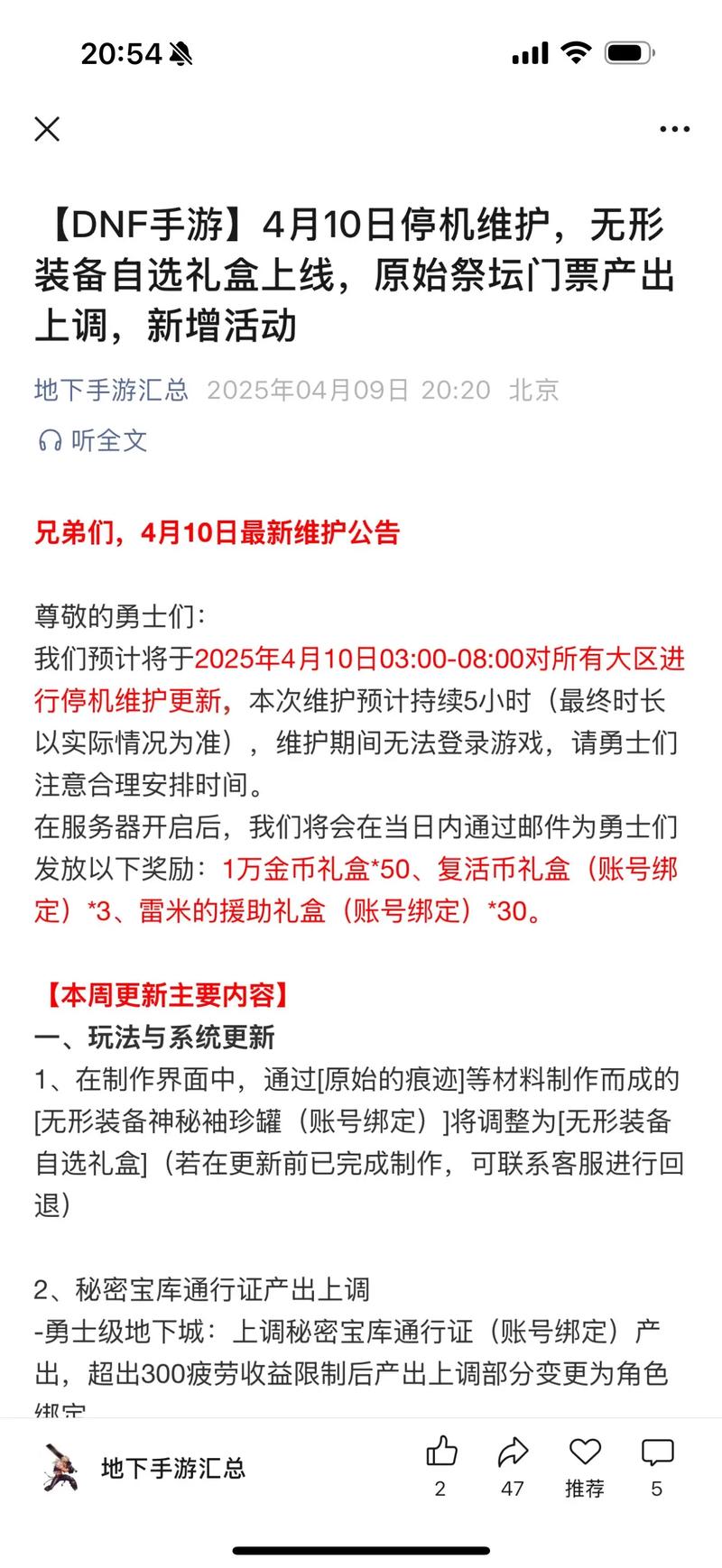Tap the 推荐 heart icon
Screen dimensions: 722x1568
tap(585, 1452)
